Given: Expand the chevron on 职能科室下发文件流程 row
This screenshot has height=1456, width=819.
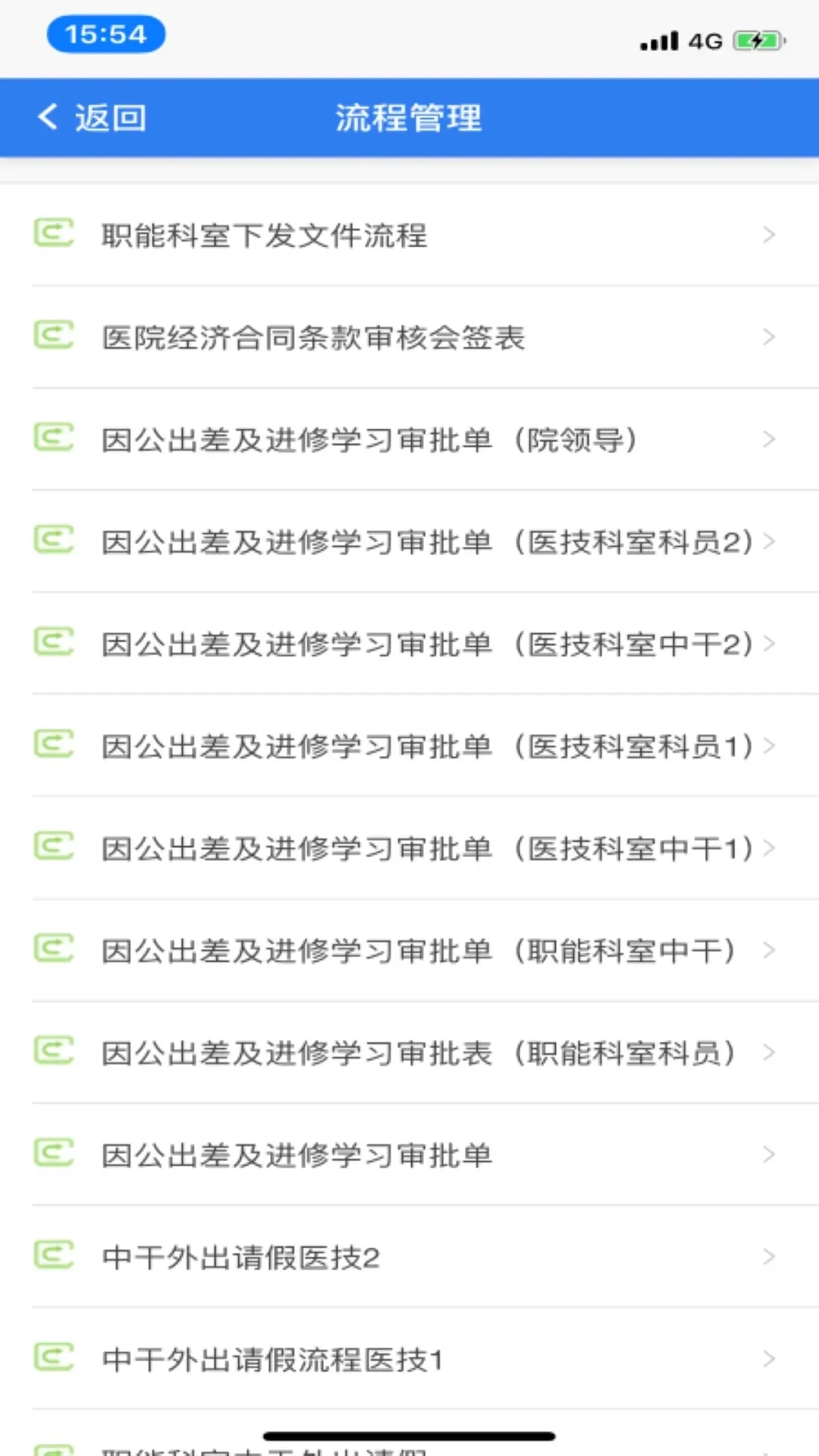Looking at the screenshot, I should pyautogui.click(x=769, y=235).
